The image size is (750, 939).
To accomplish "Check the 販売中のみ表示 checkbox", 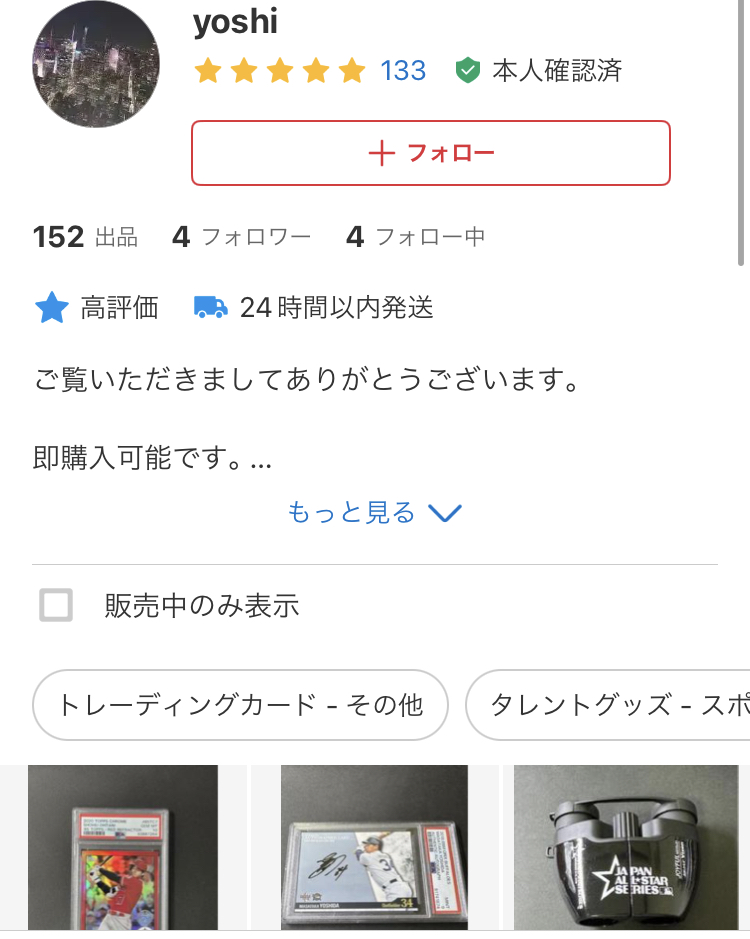I will pyautogui.click(x=56, y=605).
